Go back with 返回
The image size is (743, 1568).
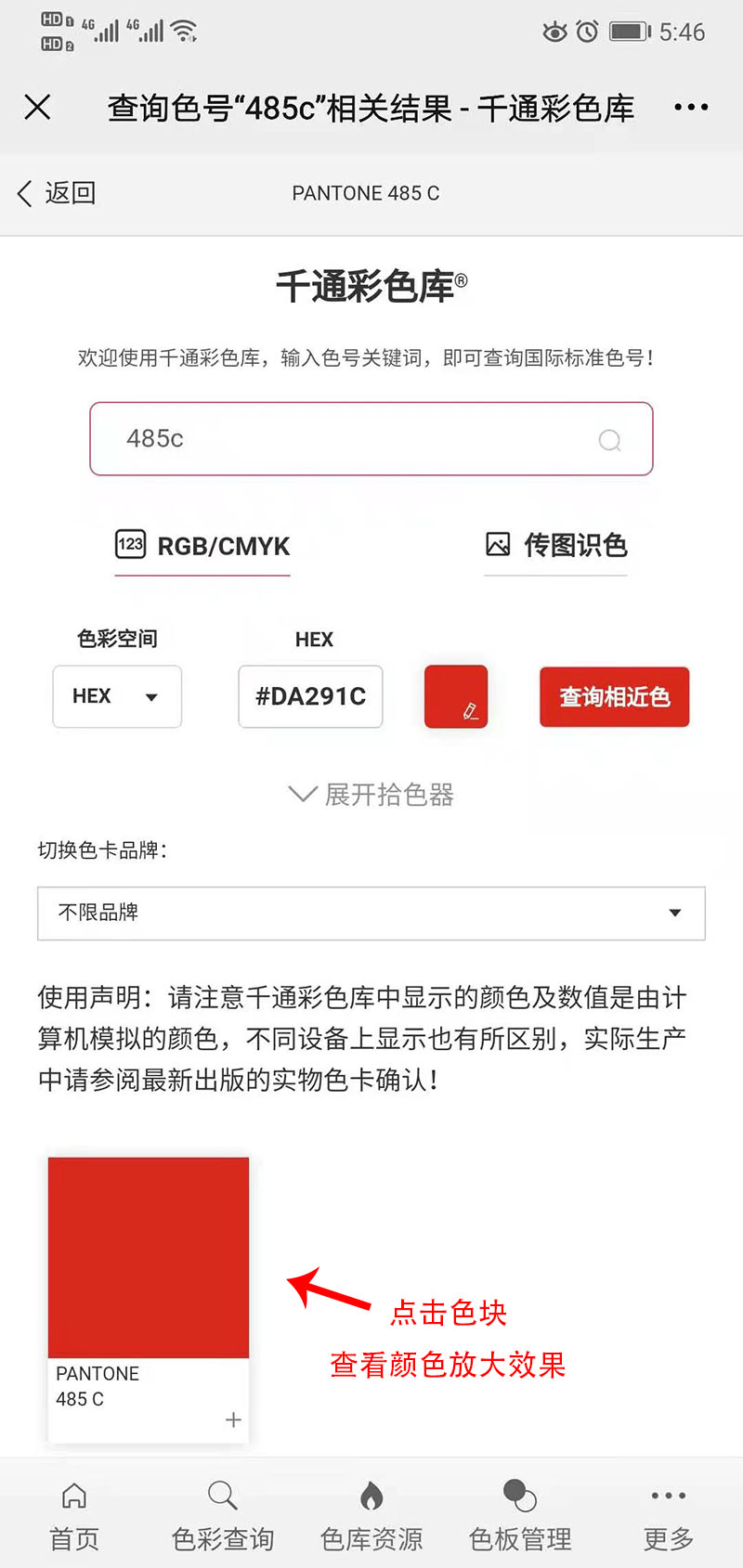tap(58, 193)
